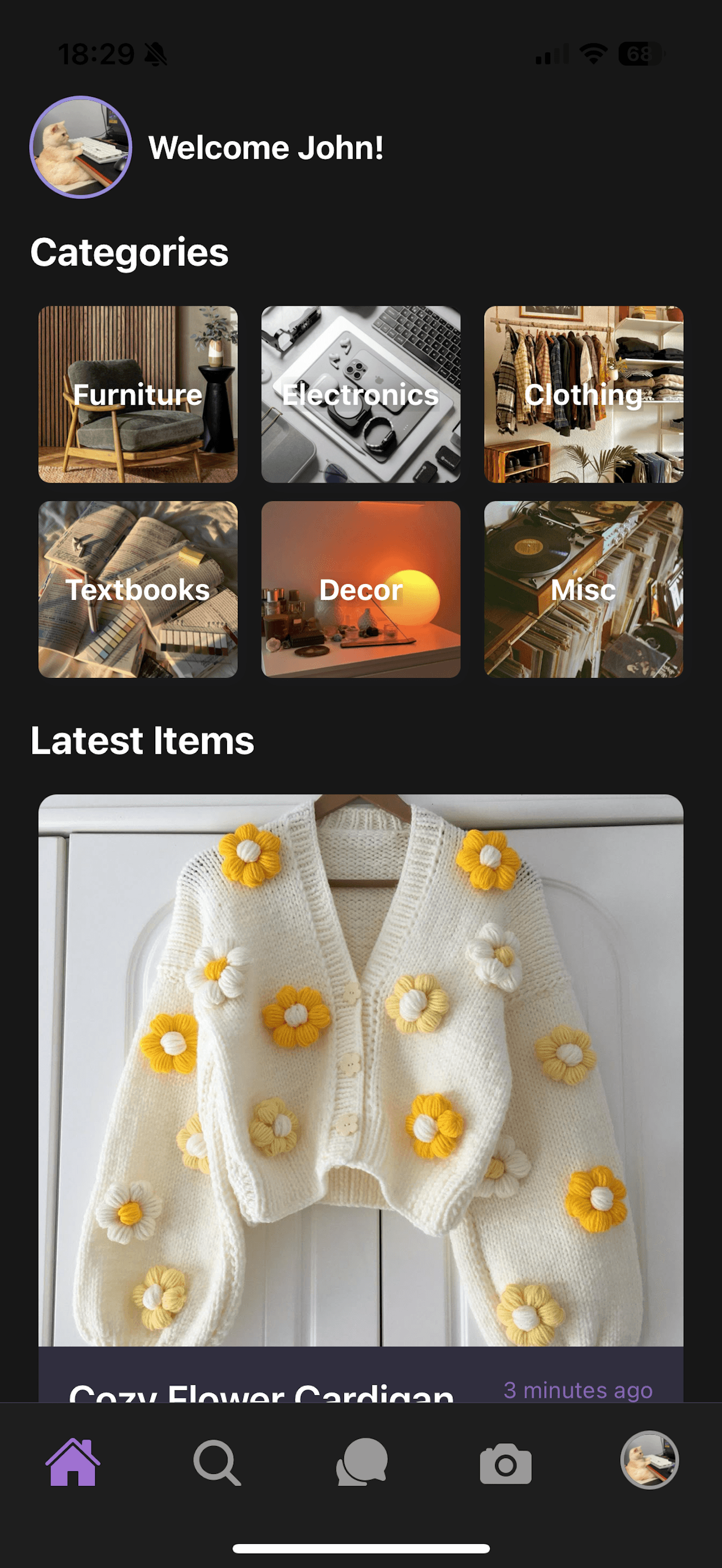Tap the Categories section header
The image size is (722, 1568).
click(130, 251)
